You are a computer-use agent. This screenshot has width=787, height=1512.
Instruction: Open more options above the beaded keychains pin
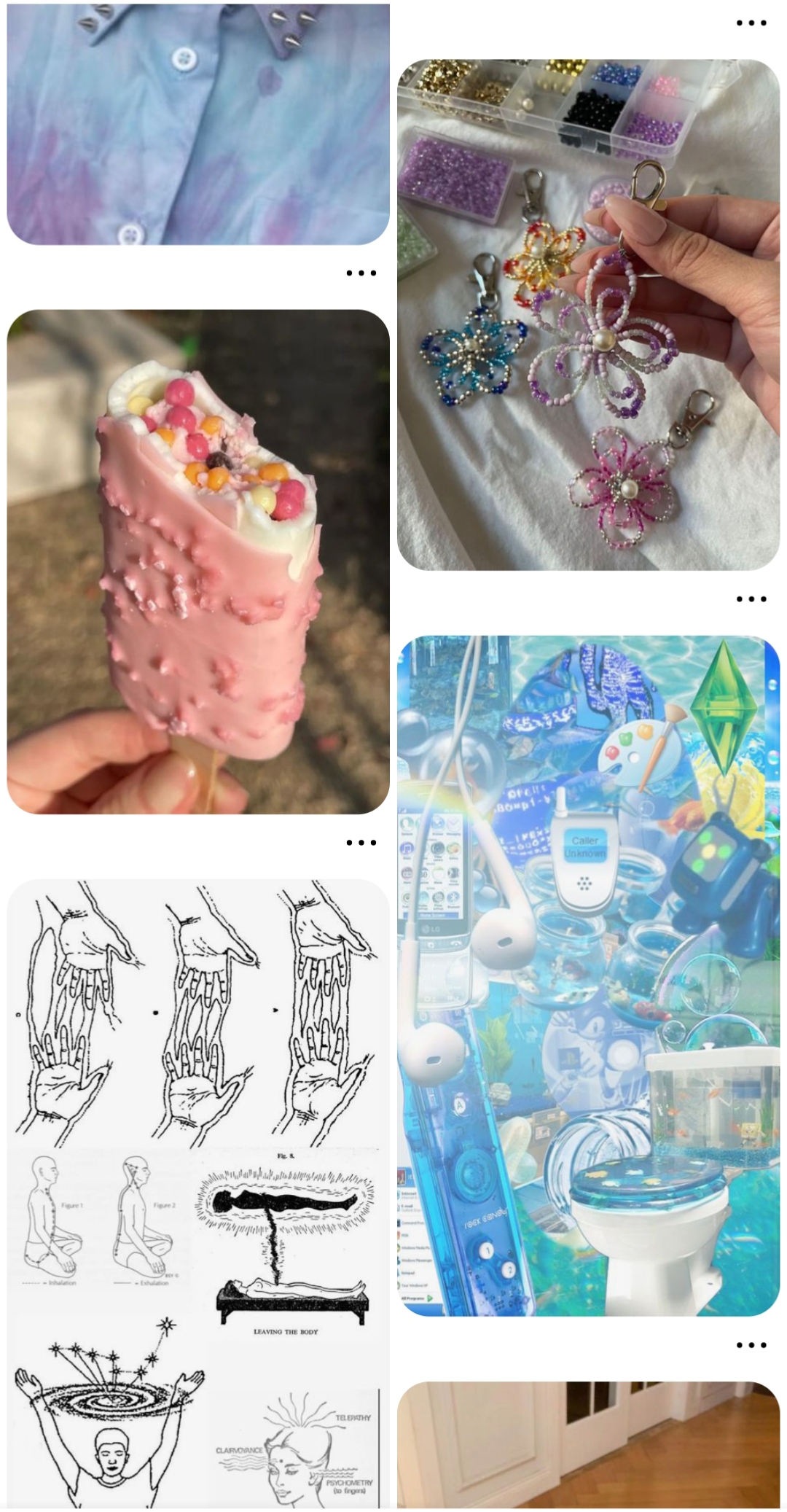751,23
